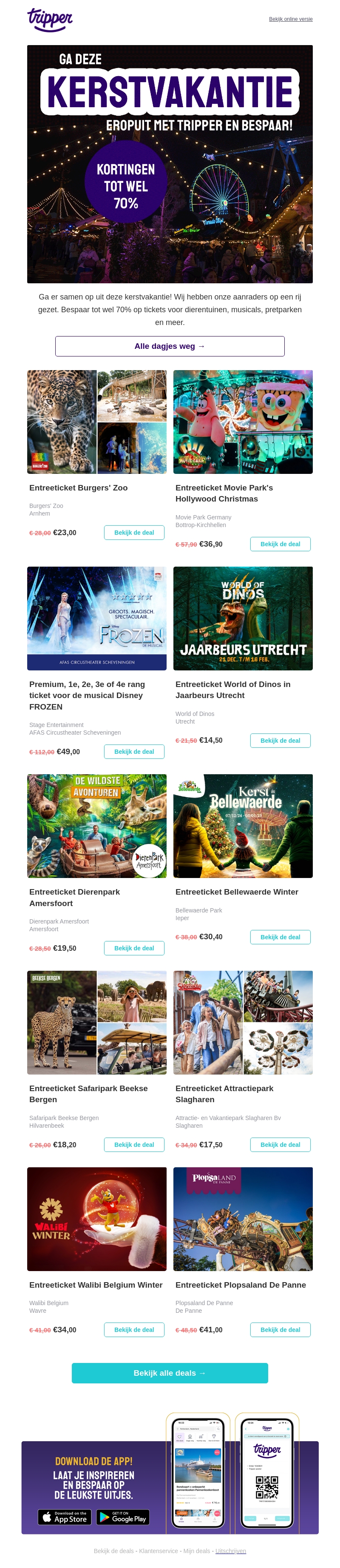Viewport: 340px width, 1568px height.
Task: Select the 'Mijn deals' footer link
Action: point(197,1551)
